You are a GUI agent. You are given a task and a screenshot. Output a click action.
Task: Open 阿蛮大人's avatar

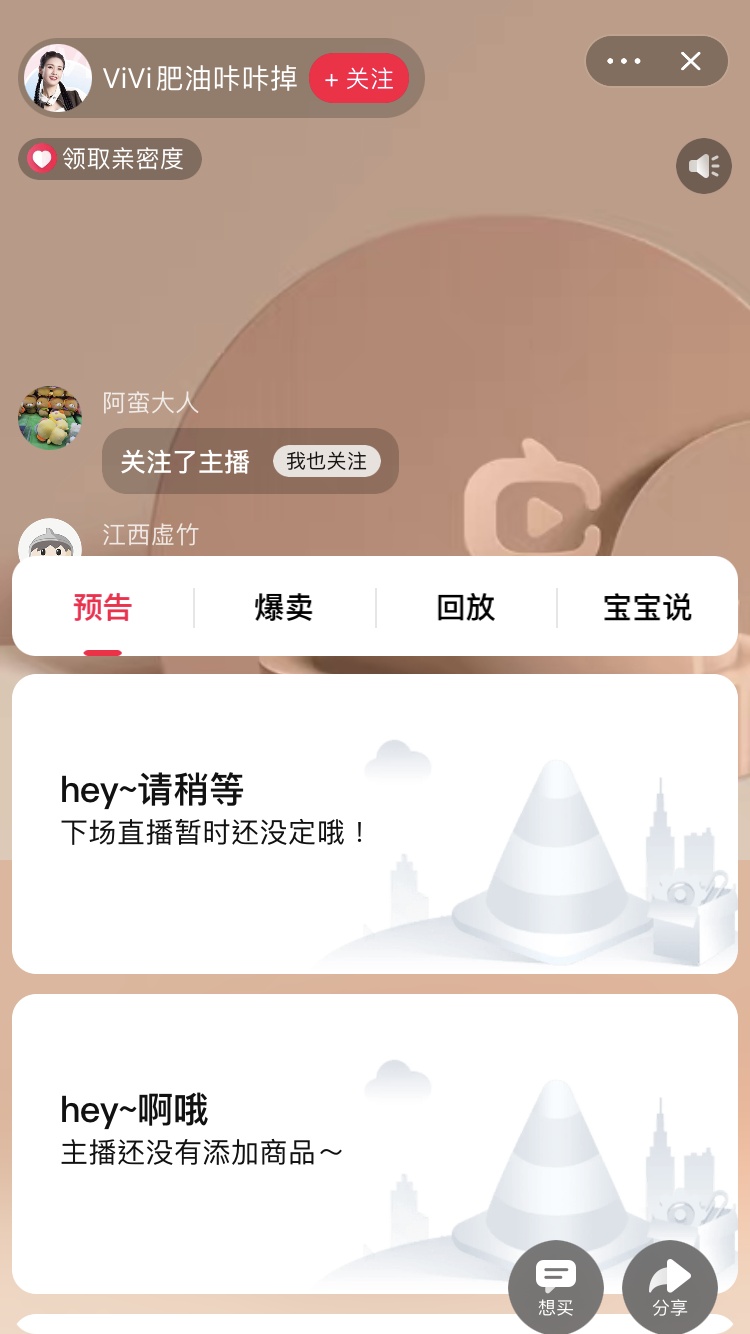coord(50,418)
